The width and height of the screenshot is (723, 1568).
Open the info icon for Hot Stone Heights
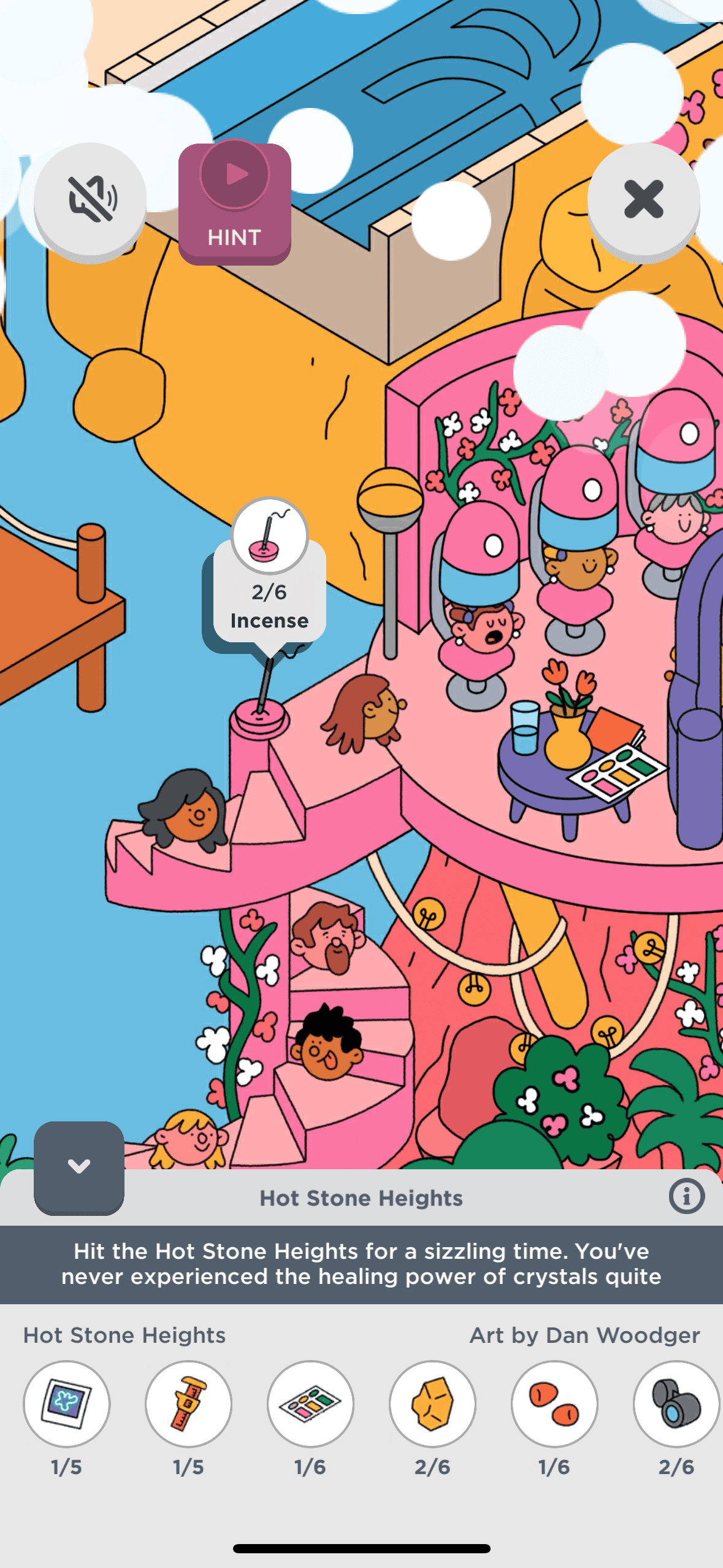click(686, 1196)
